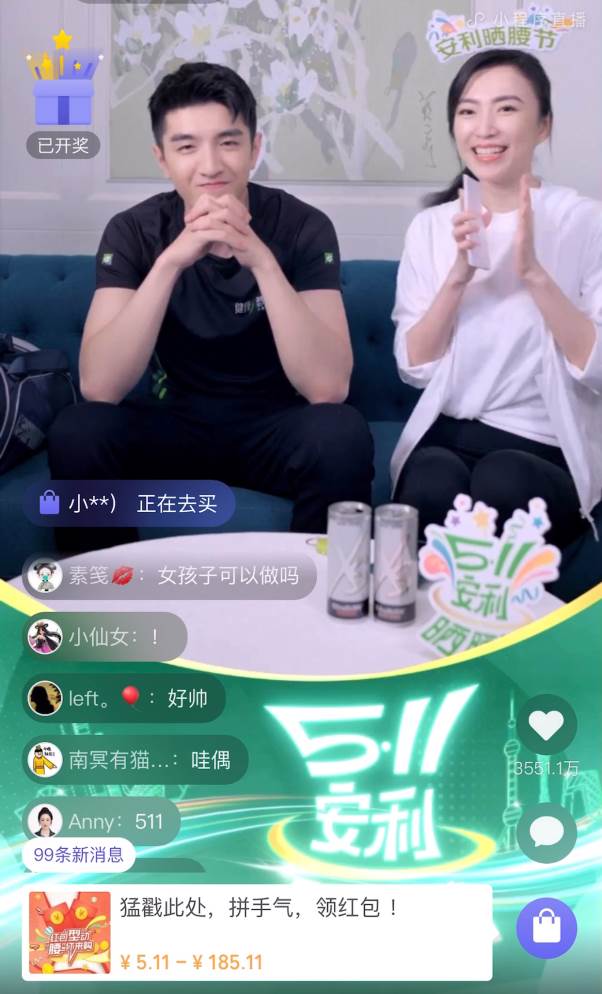Screen dimensions: 602x994
Task: Open the 已开奖 gift box
Action: (63, 94)
